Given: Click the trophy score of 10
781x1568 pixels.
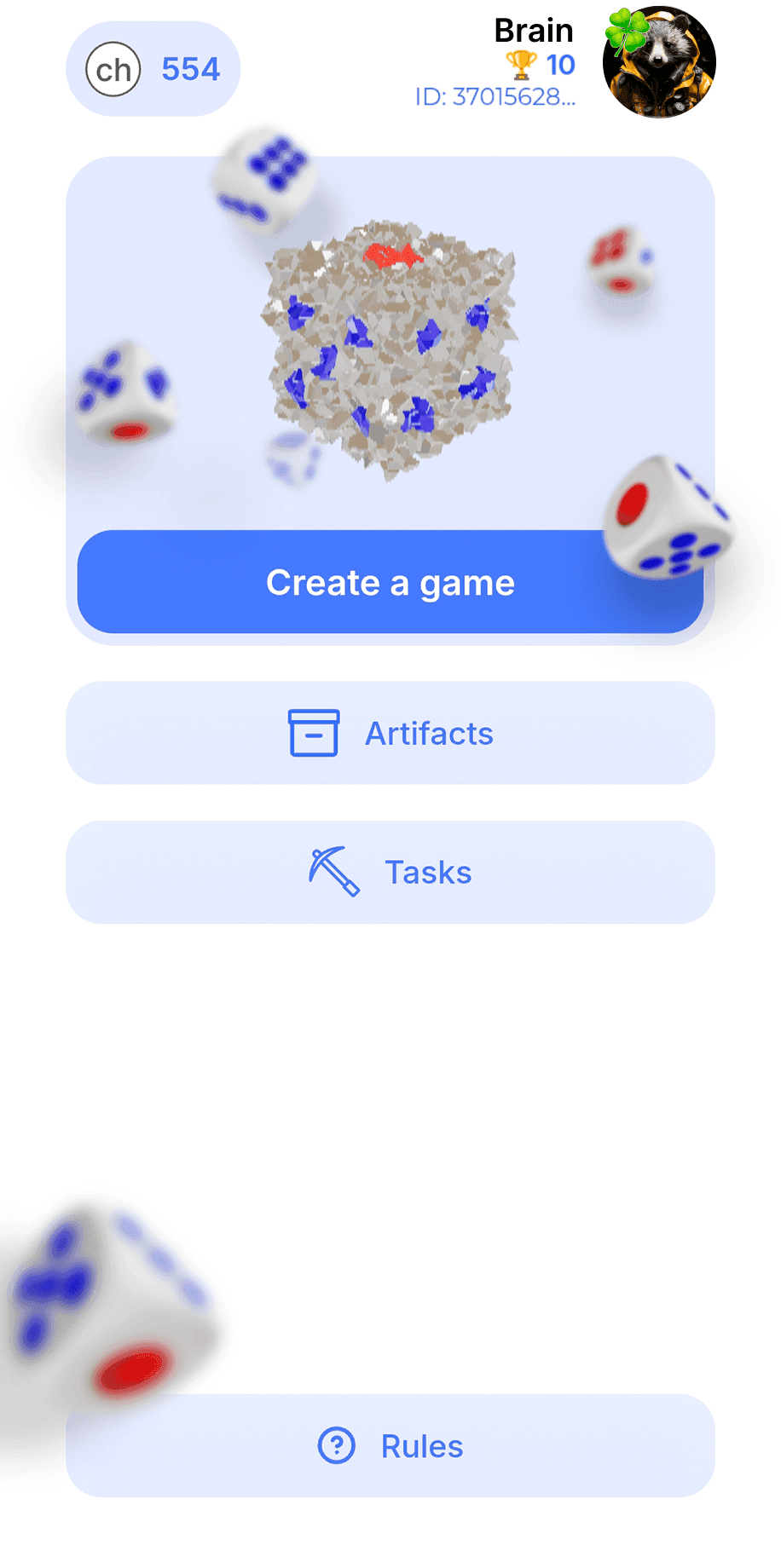Looking at the screenshot, I should coord(563,64).
